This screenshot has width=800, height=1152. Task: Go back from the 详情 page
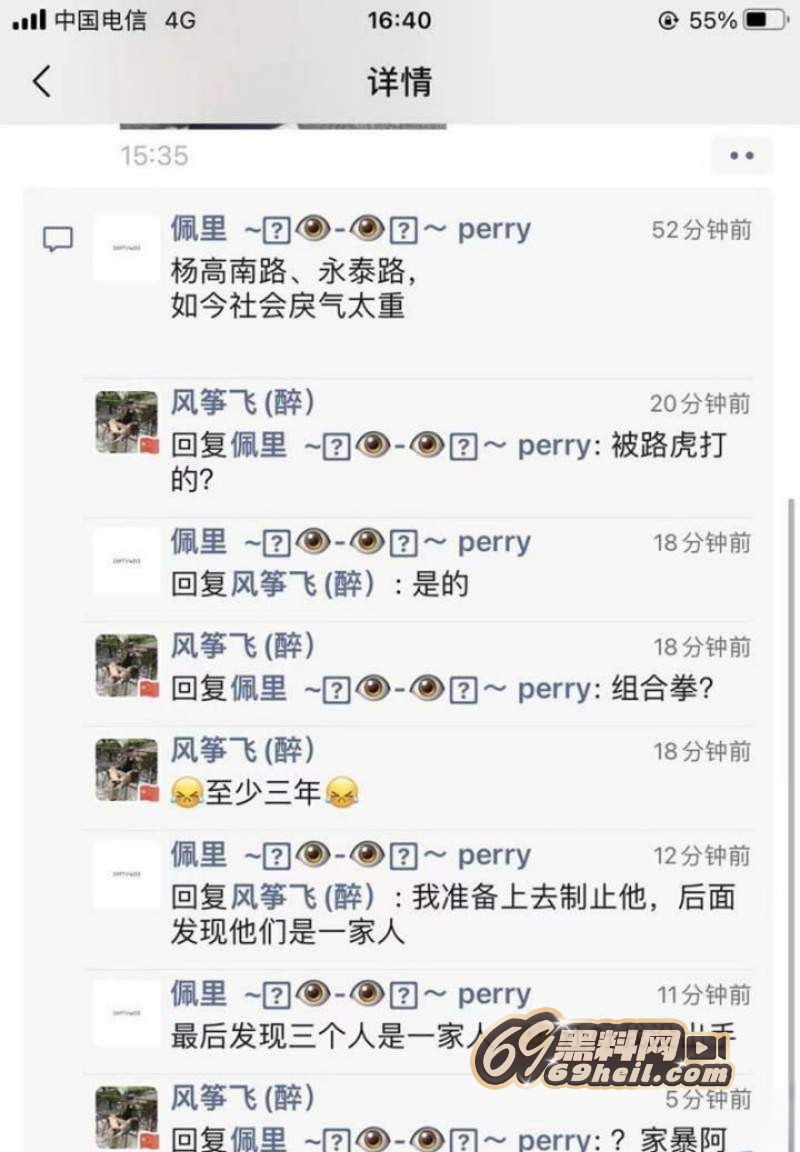click(40, 81)
